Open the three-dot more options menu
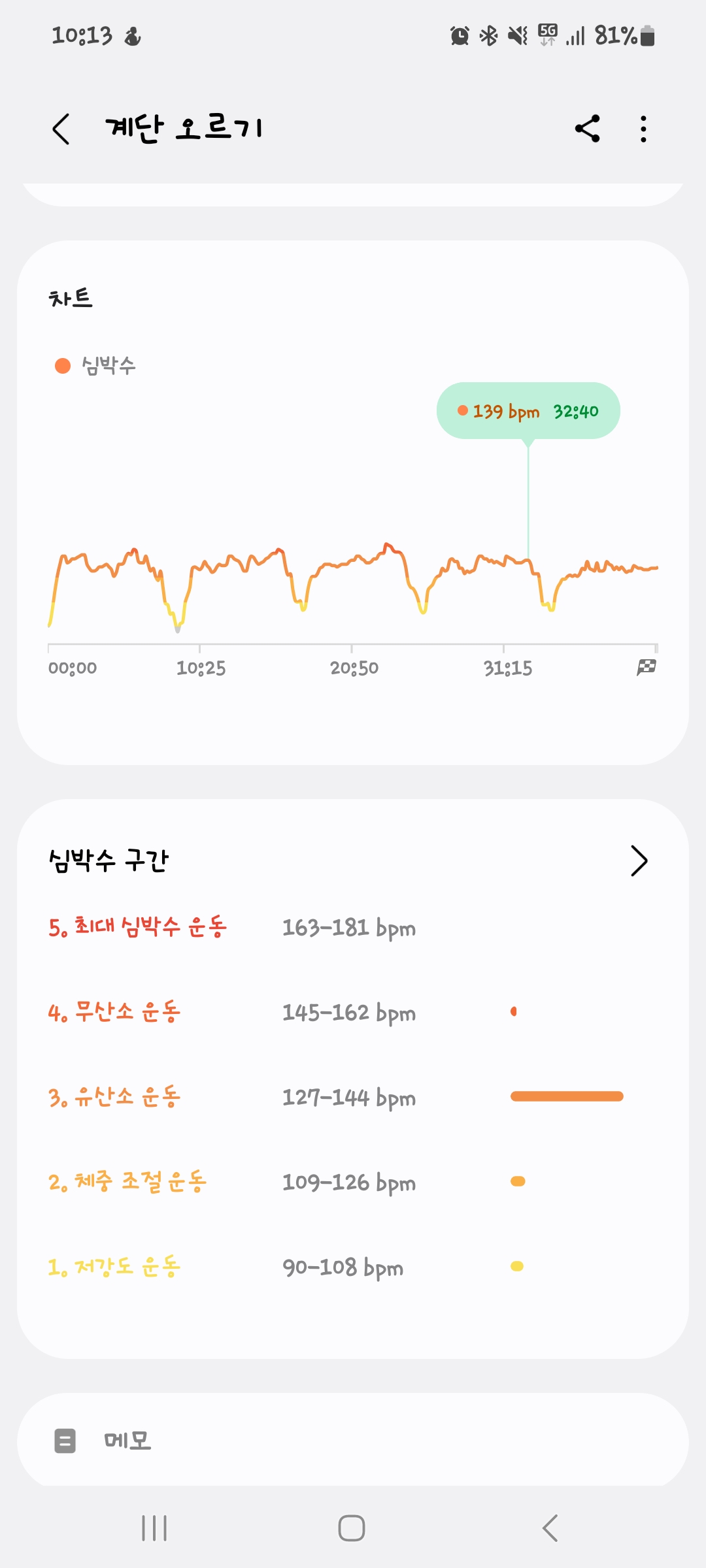Viewport: 706px width, 1568px height. click(x=643, y=129)
